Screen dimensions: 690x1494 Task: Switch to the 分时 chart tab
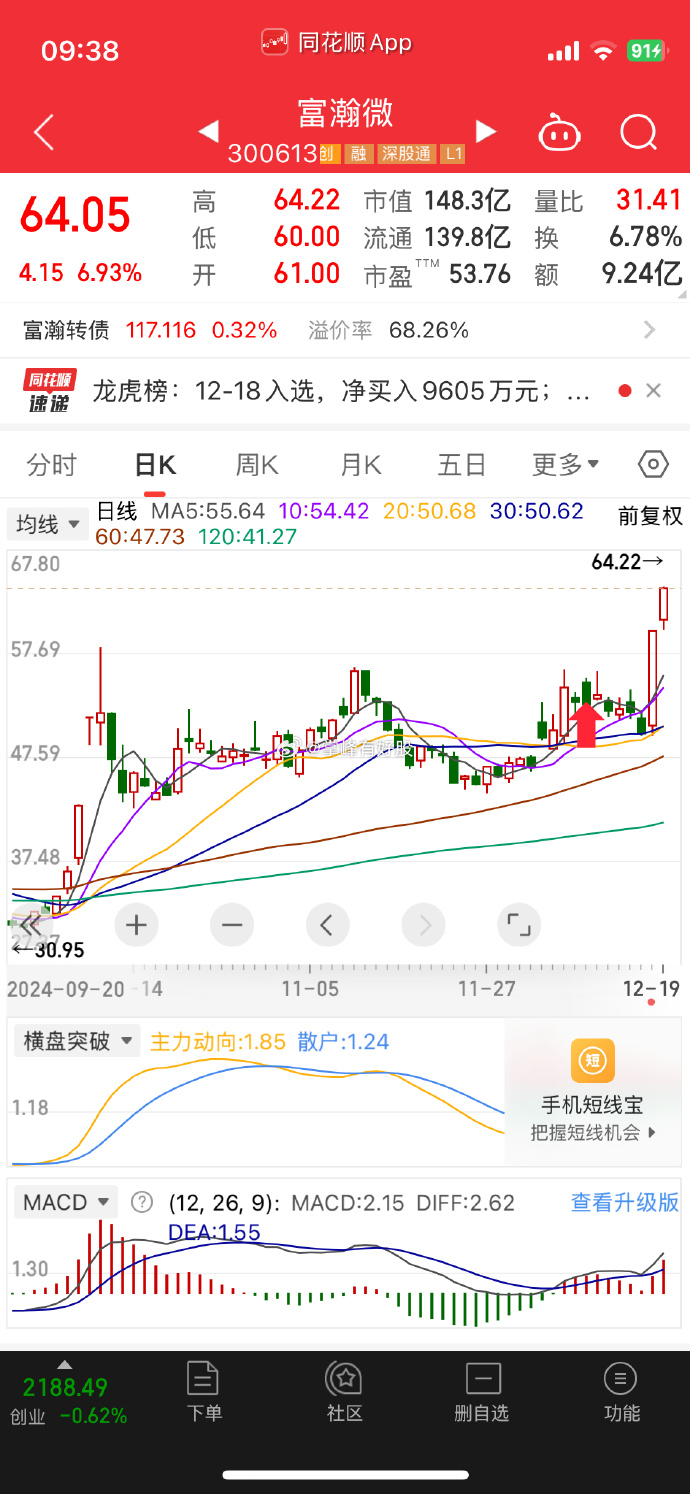coord(51,465)
